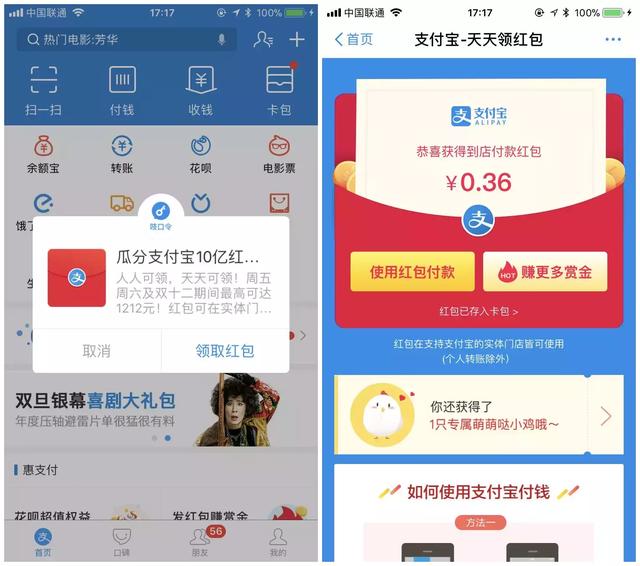The image size is (640, 566).
Task: Open the 红包已存入卡包 link
Action: [479, 312]
